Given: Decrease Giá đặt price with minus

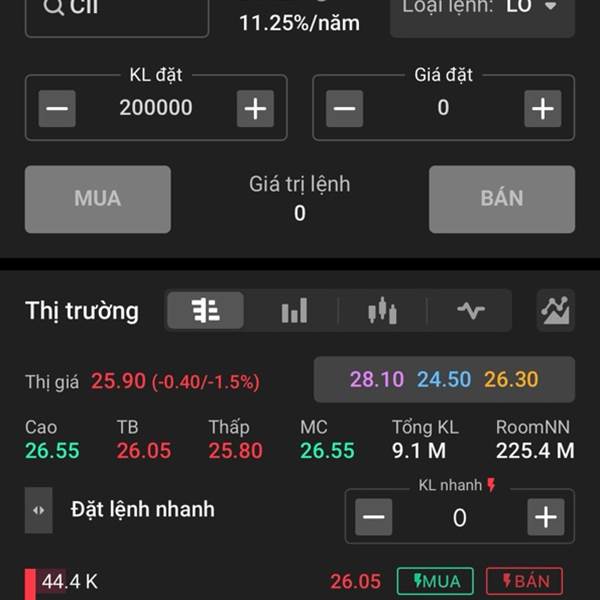Looking at the screenshot, I should [344, 108].
